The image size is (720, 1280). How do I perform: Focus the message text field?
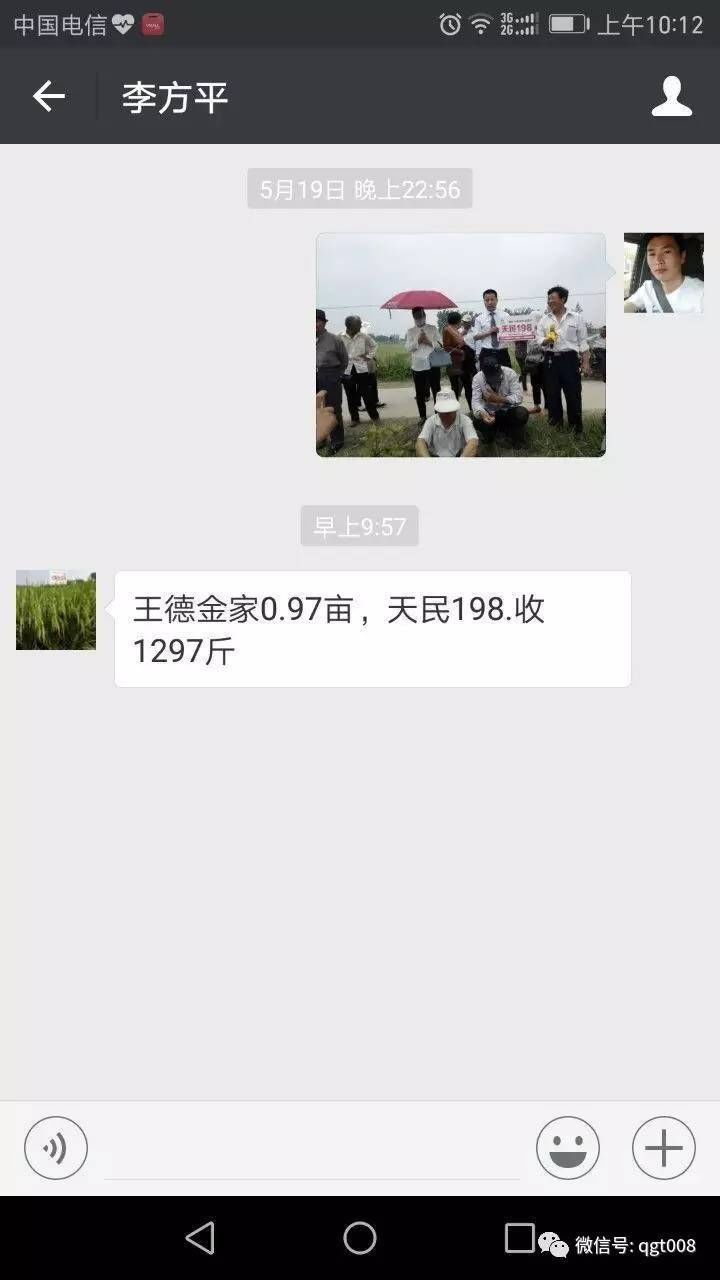(312, 1150)
